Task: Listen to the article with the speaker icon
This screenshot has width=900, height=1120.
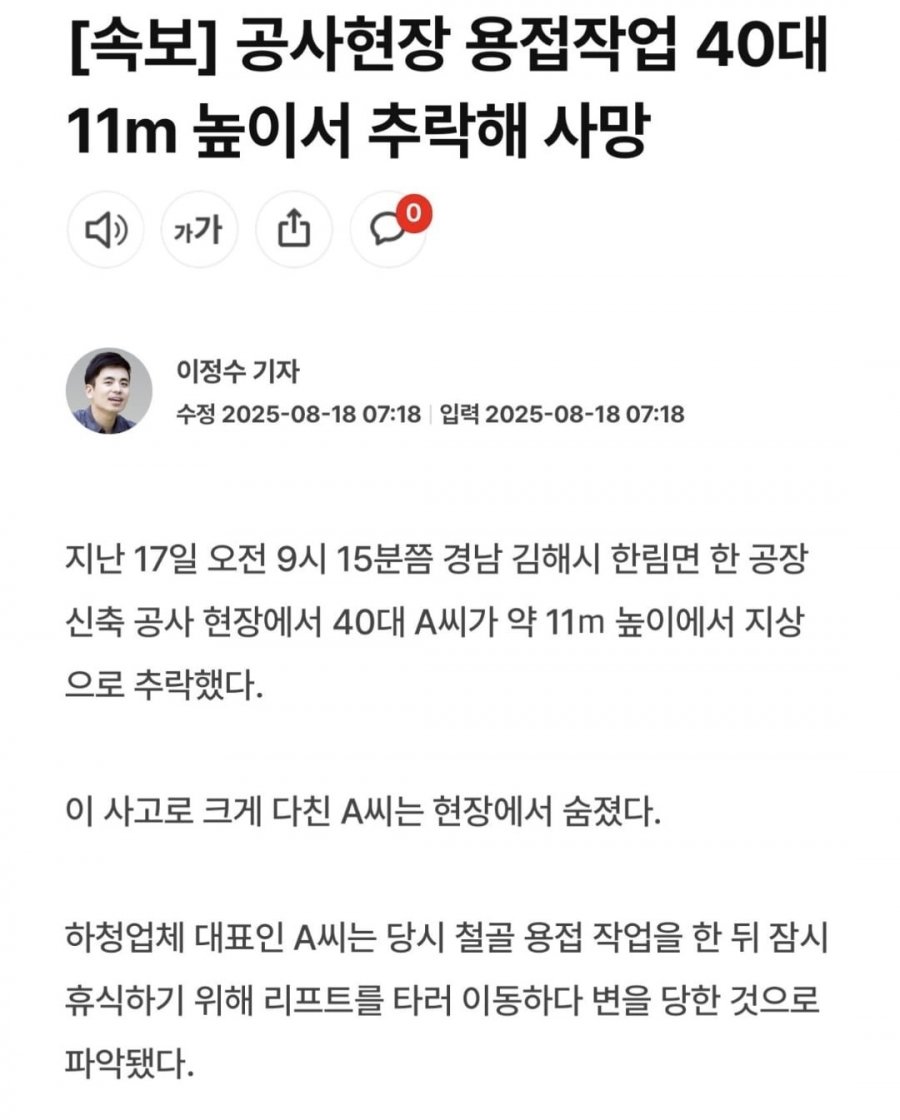Action: click(105, 230)
